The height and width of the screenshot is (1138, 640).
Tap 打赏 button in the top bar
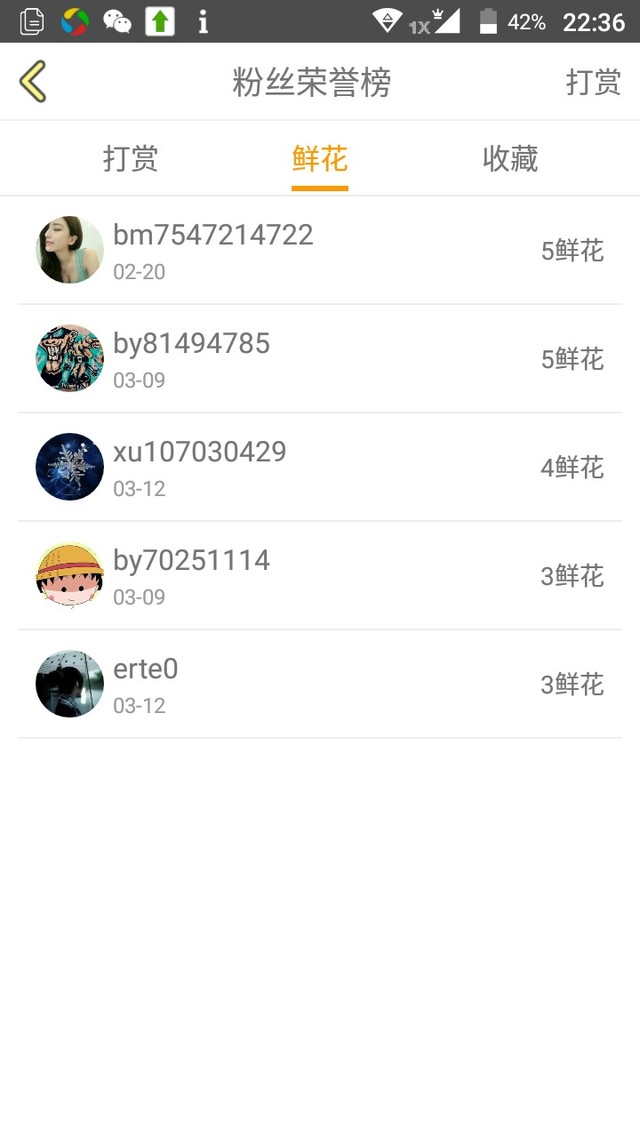click(x=593, y=82)
